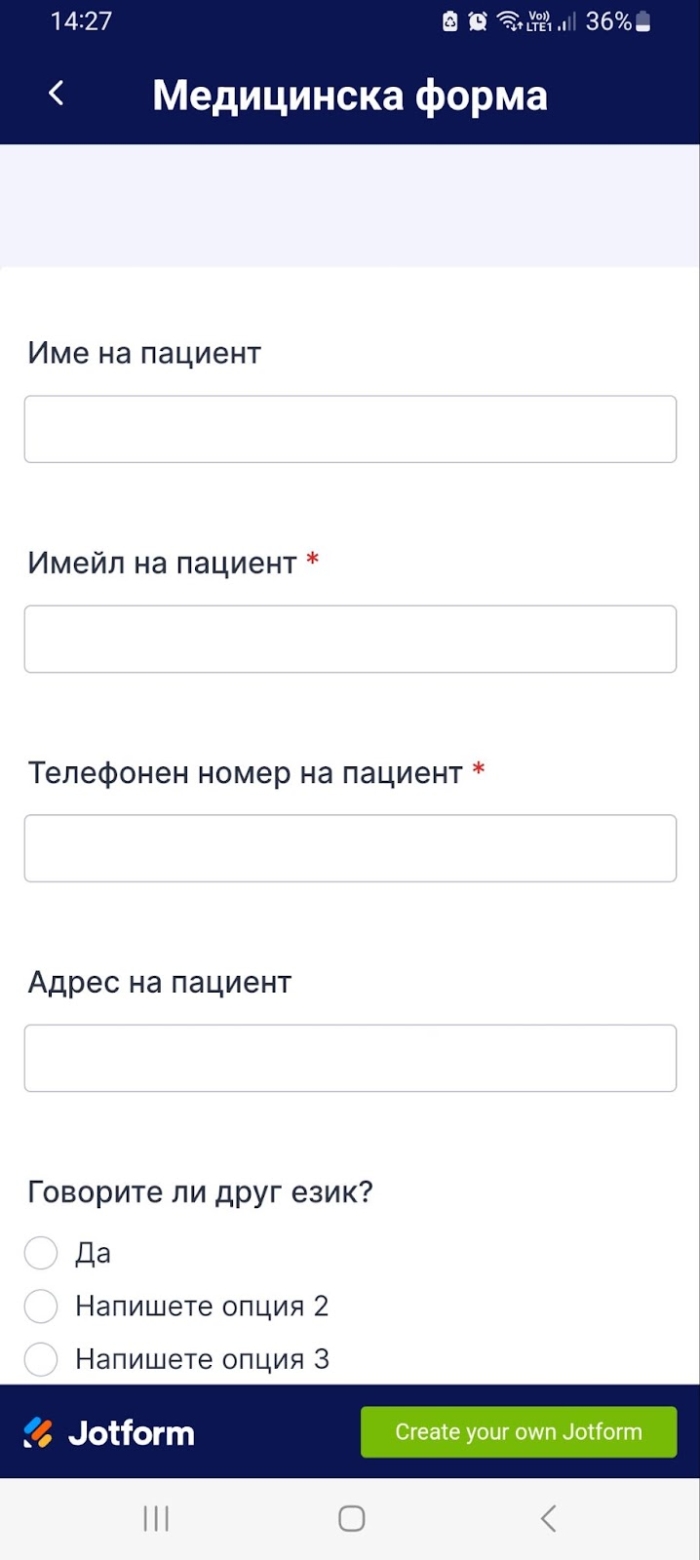700x1560 pixels.
Task: Go back using the header arrow
Action: point(57,94)
